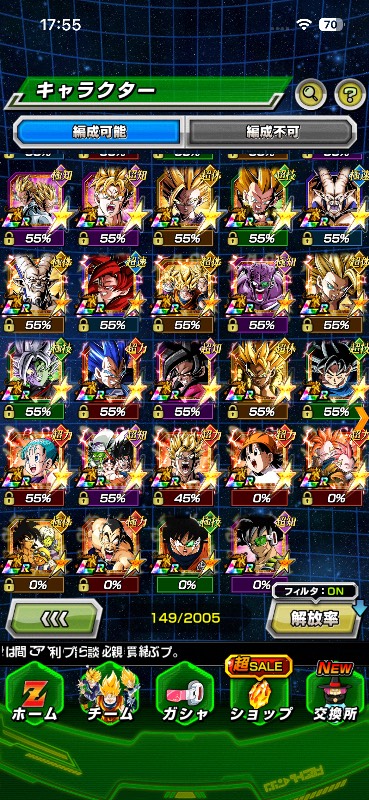The width and height of the screenshot is (369, 800).
Task: Switch to the 編成可能 tab
Action: tap(97, 132)
